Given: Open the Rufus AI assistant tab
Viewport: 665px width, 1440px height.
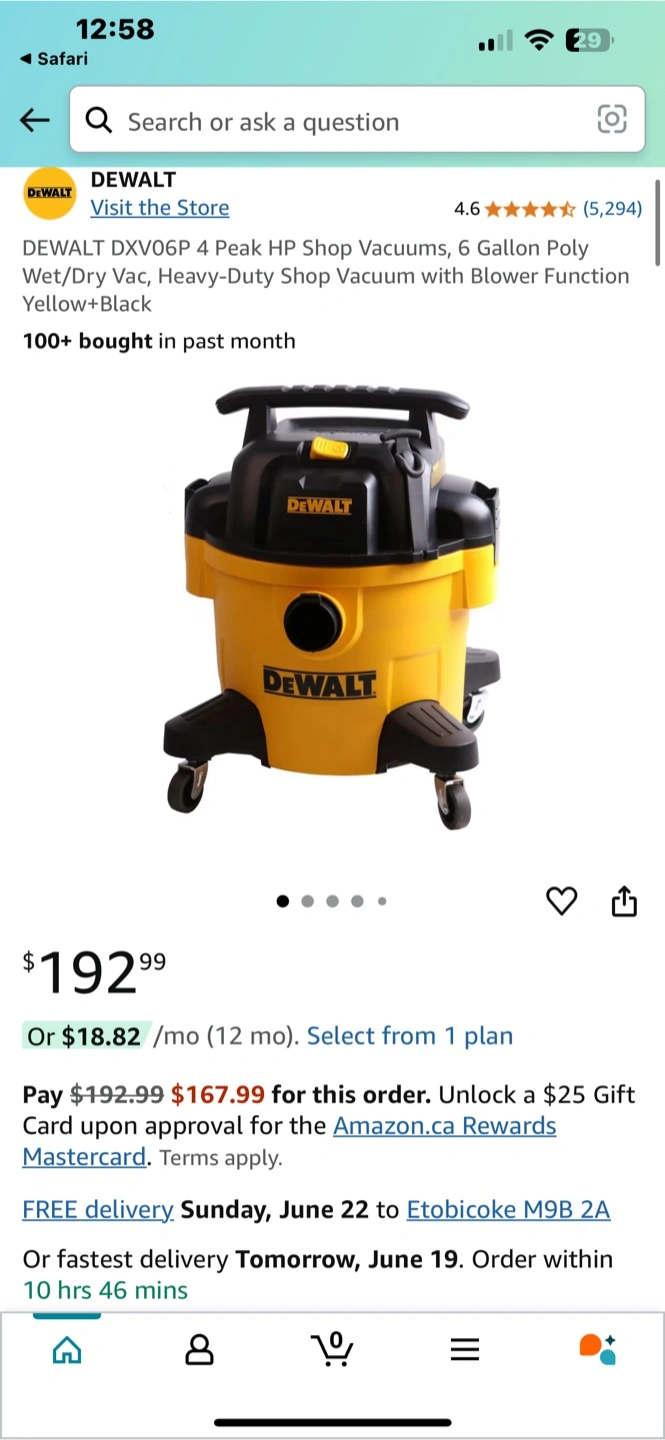Looking at the screenshot, I should [598, 1349].
